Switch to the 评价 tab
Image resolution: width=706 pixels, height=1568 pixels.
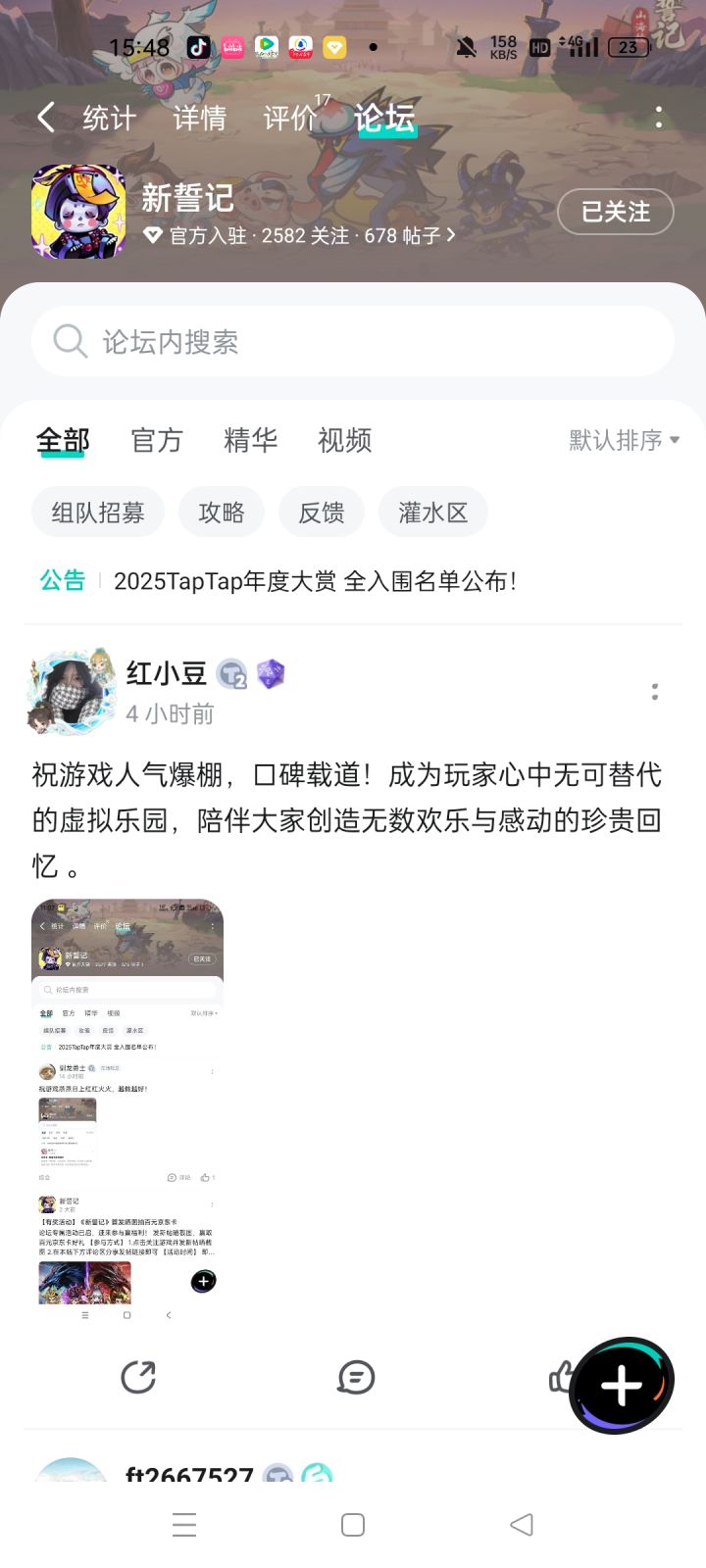coord(287,117)
